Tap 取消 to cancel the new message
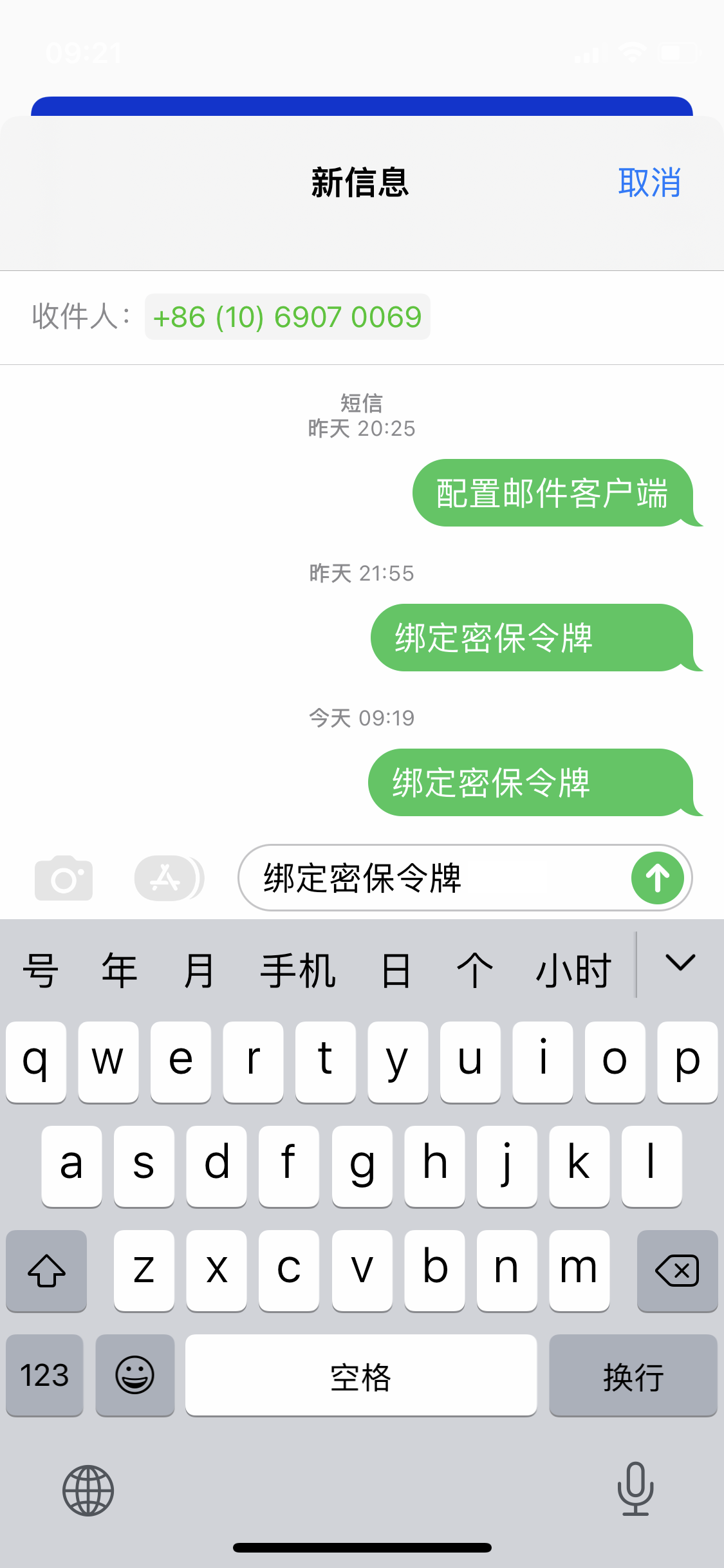This screenshot has height=1568, width=724. tap(649, 183)
